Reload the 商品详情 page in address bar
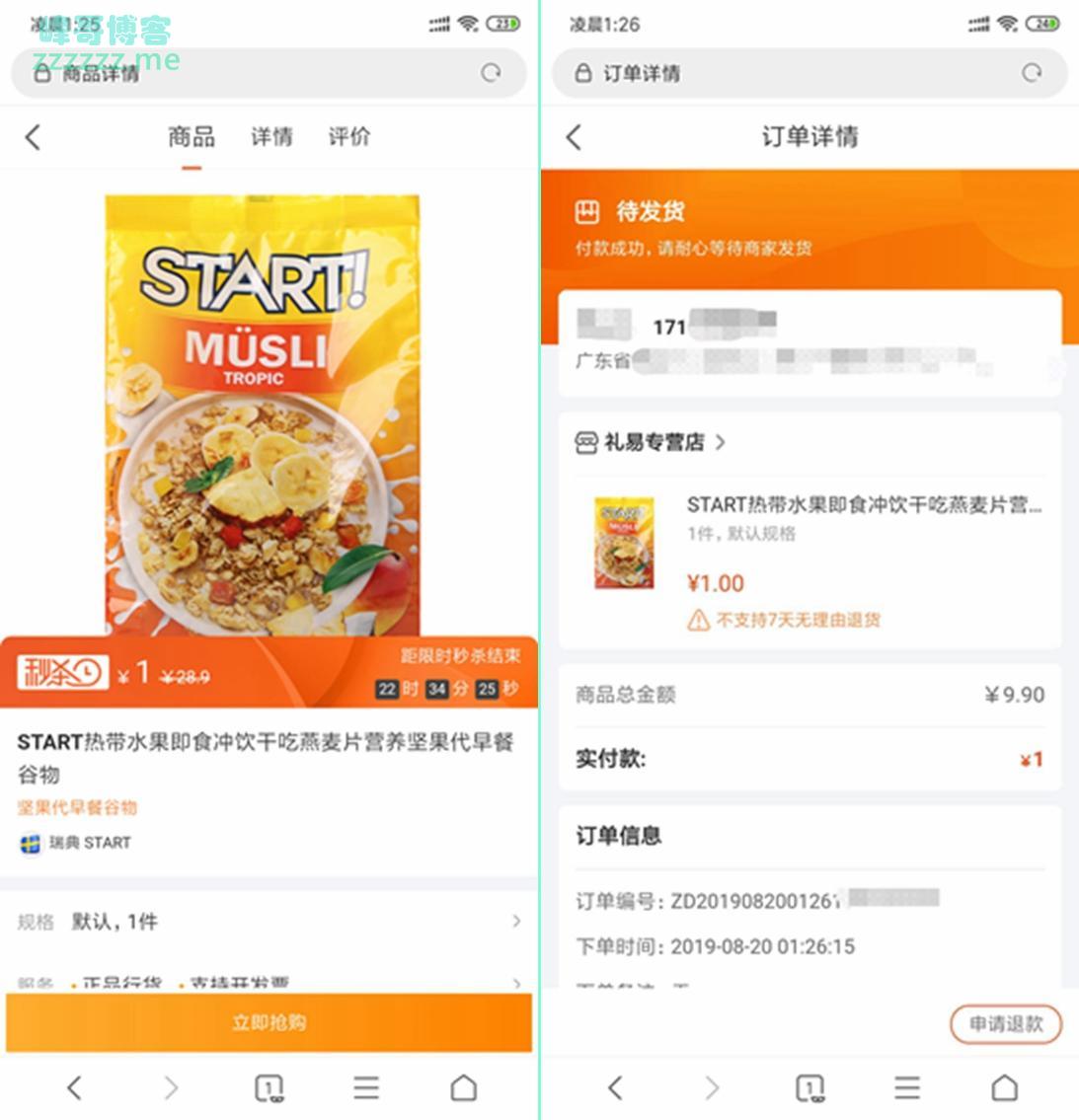The width and height of the screenshot is (1079, 1120). click(491, 72)
